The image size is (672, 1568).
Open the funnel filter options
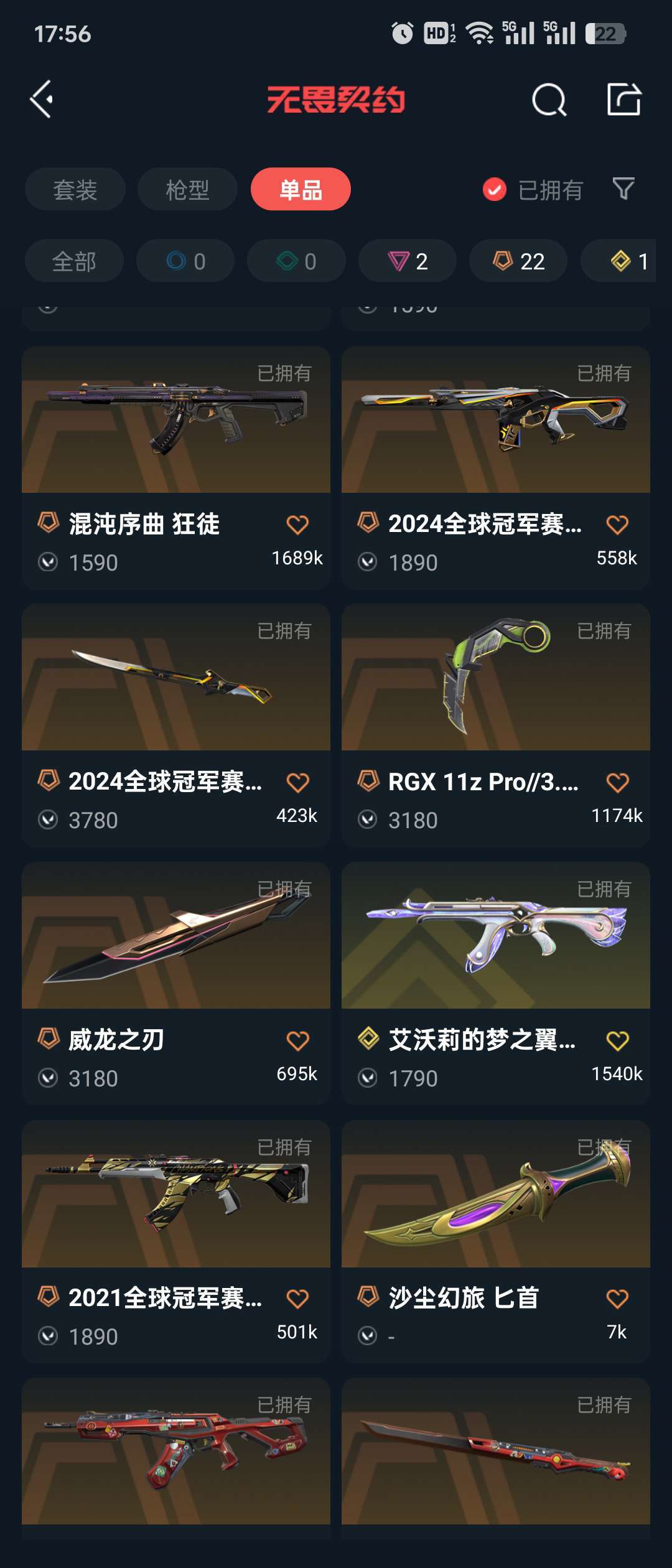pos(623,189)
